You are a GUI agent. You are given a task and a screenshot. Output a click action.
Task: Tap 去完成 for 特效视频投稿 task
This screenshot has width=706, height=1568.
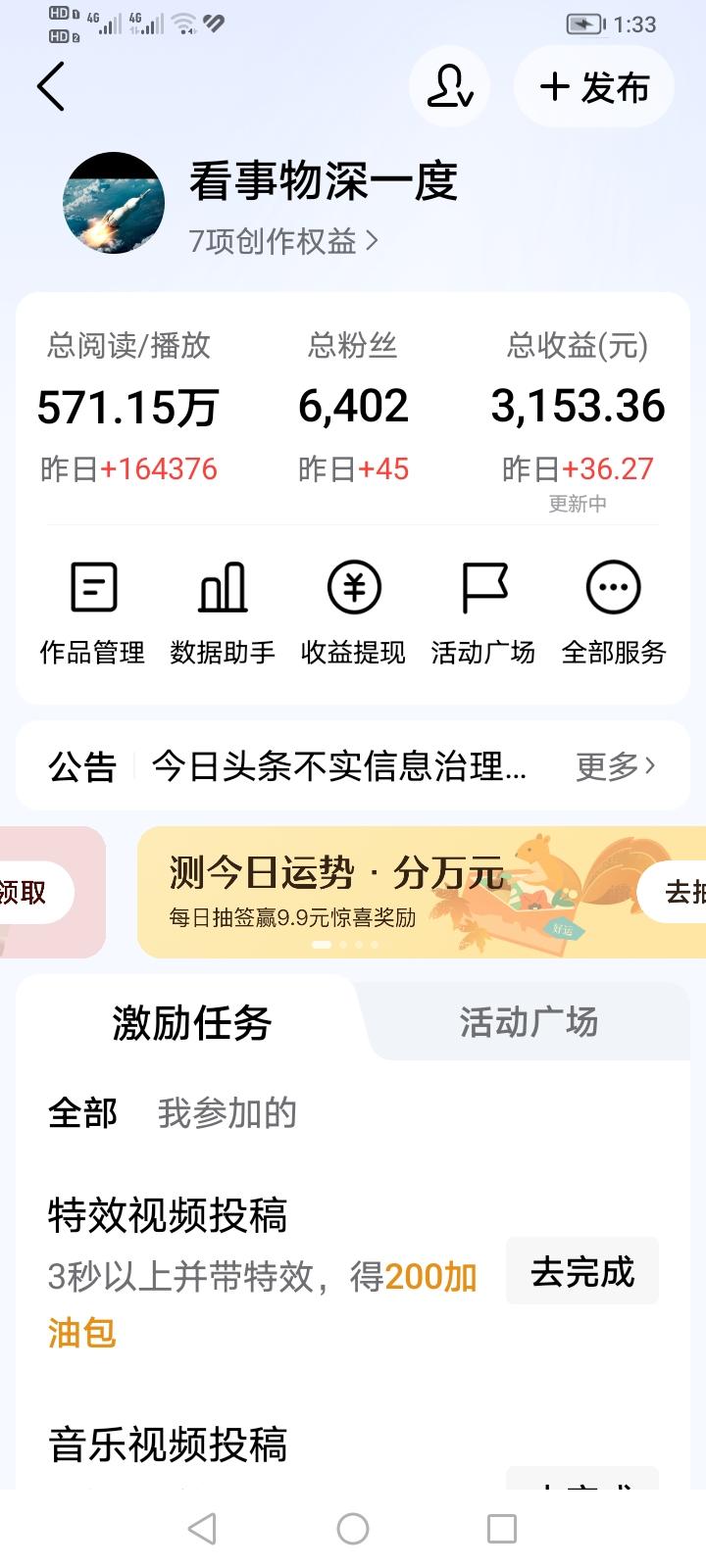581,1271
